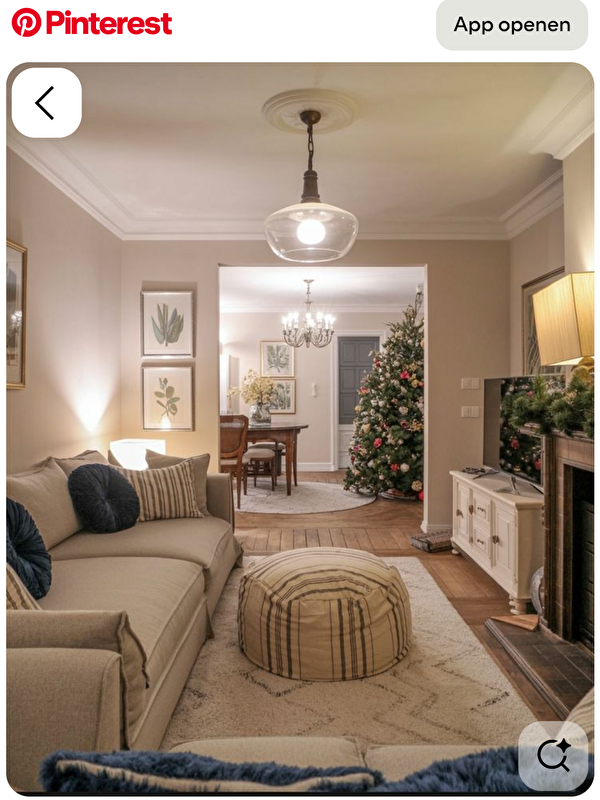
Task: Open visual search lens on the pin
Action: (x=553, y=755)
